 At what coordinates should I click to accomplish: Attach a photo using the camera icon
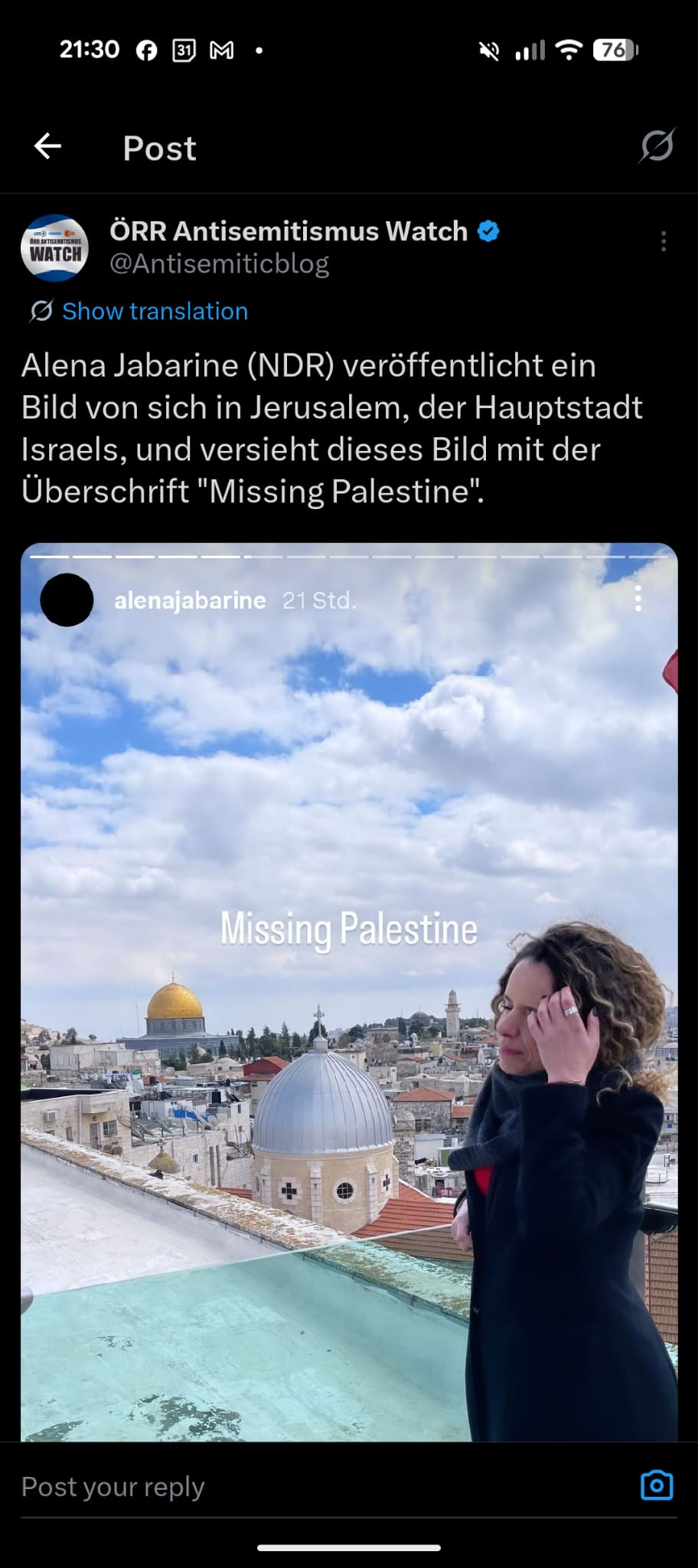656,1485
